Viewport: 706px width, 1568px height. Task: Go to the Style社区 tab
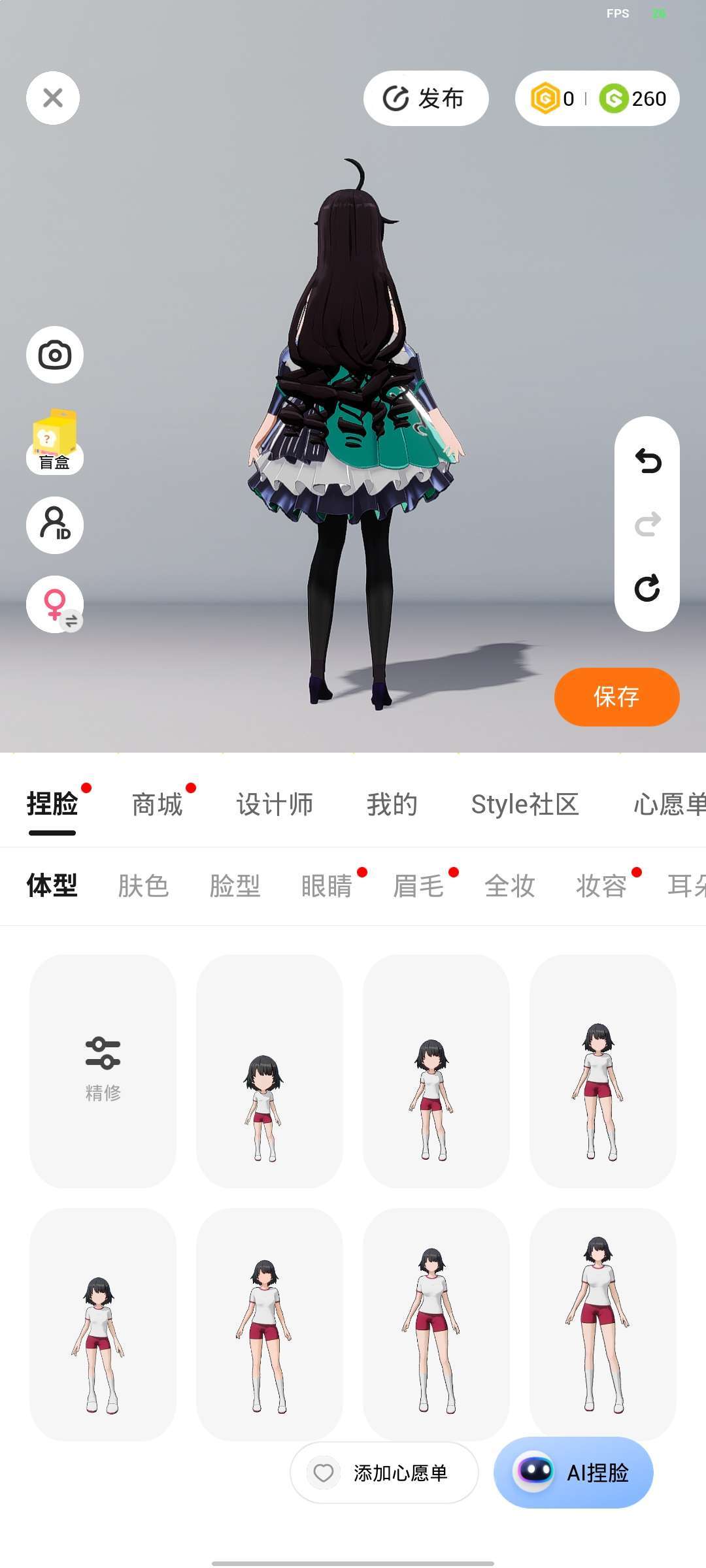525,804
